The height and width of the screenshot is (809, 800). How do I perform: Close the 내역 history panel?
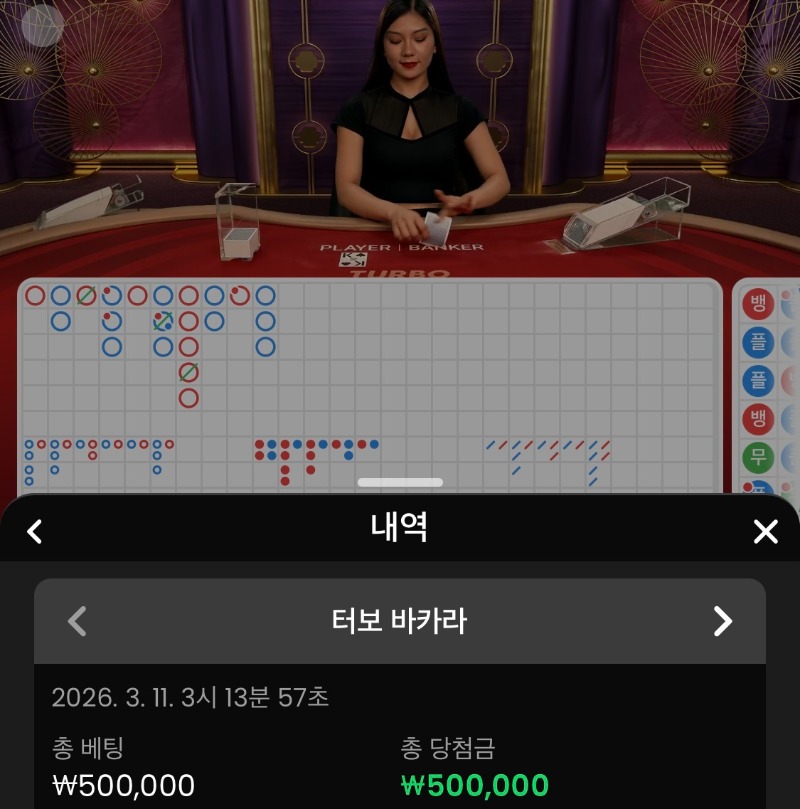pos(765,531)
